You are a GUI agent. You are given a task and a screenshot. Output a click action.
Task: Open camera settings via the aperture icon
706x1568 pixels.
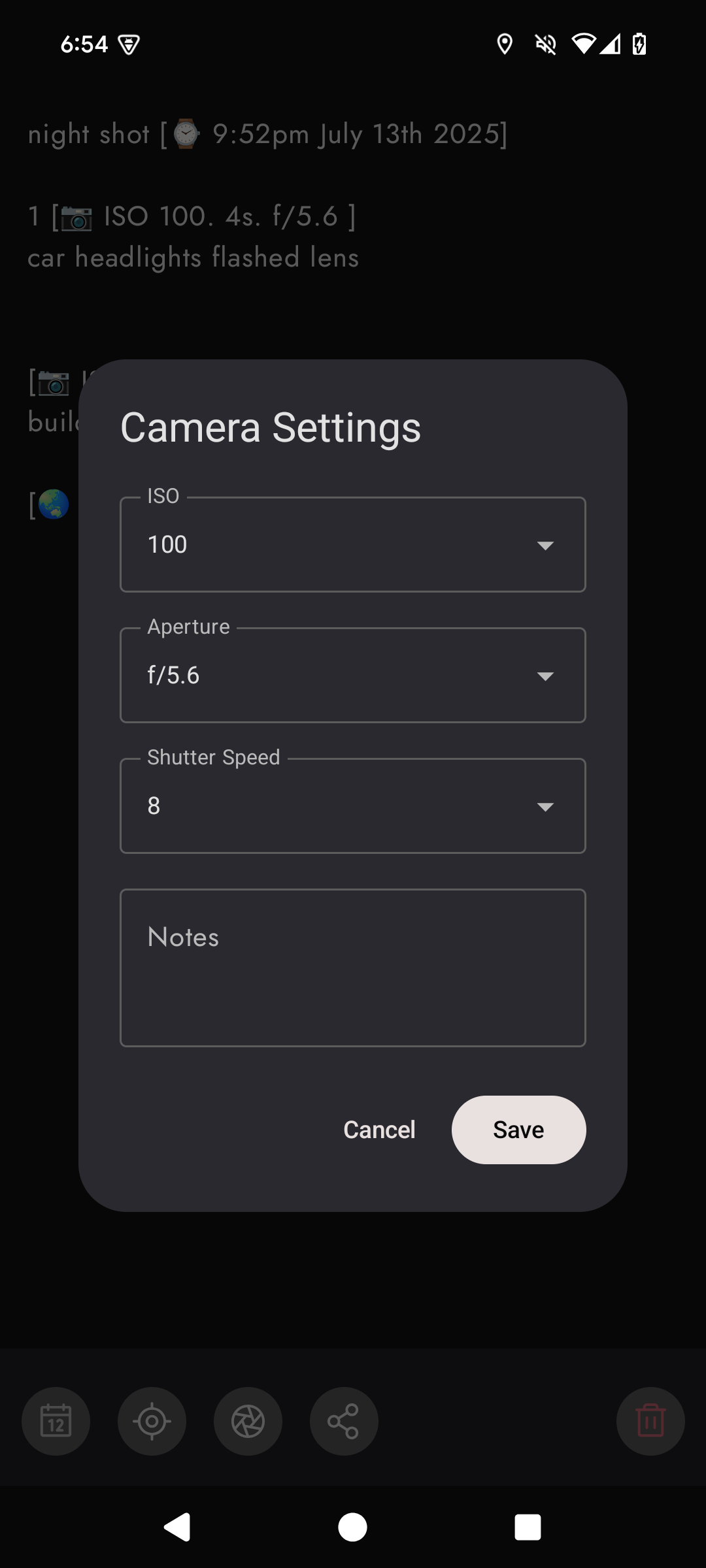pos(248,1422)
